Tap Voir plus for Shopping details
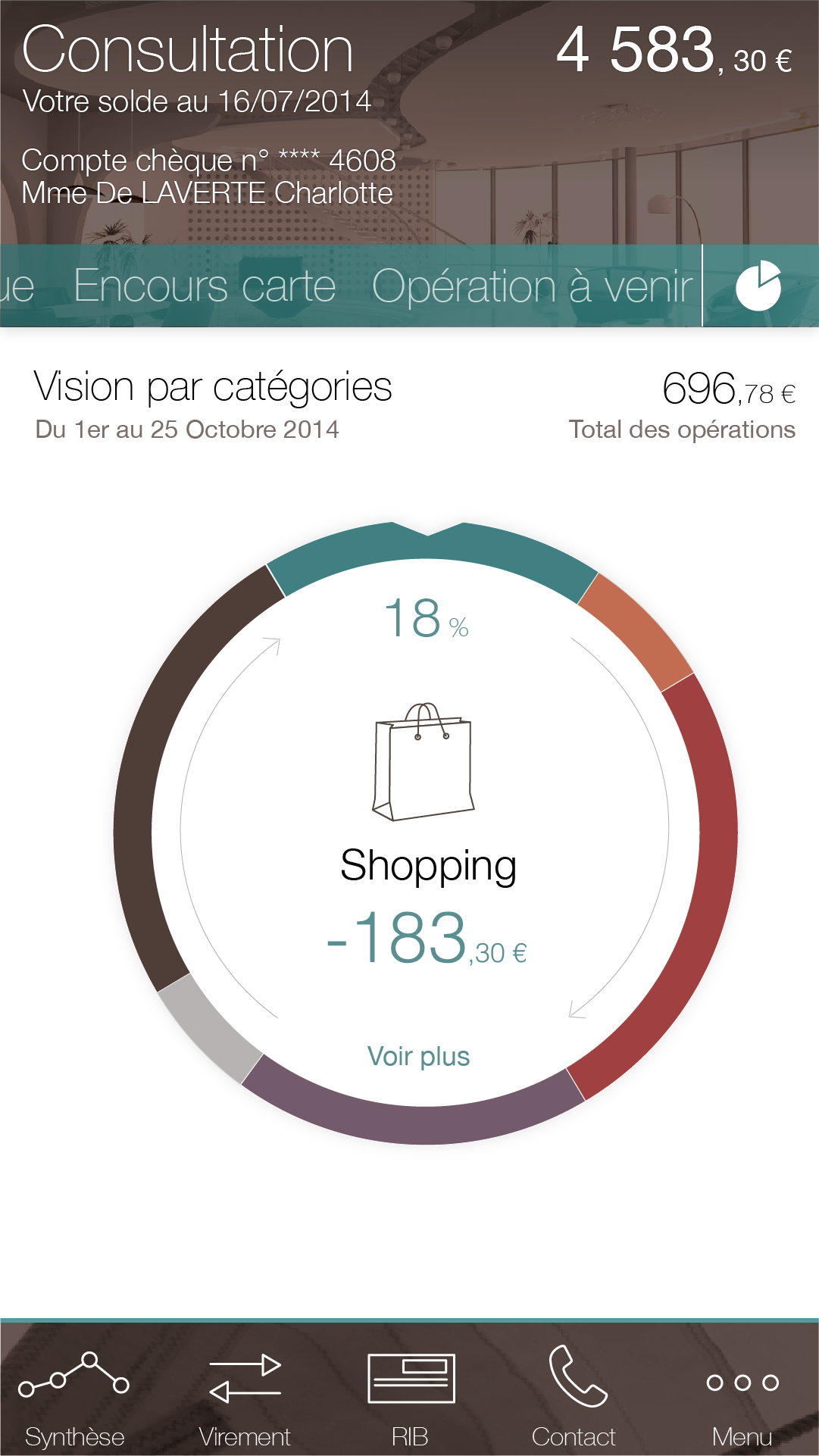This screenshot has height=1456, width=819. (x=418, y=1056)
